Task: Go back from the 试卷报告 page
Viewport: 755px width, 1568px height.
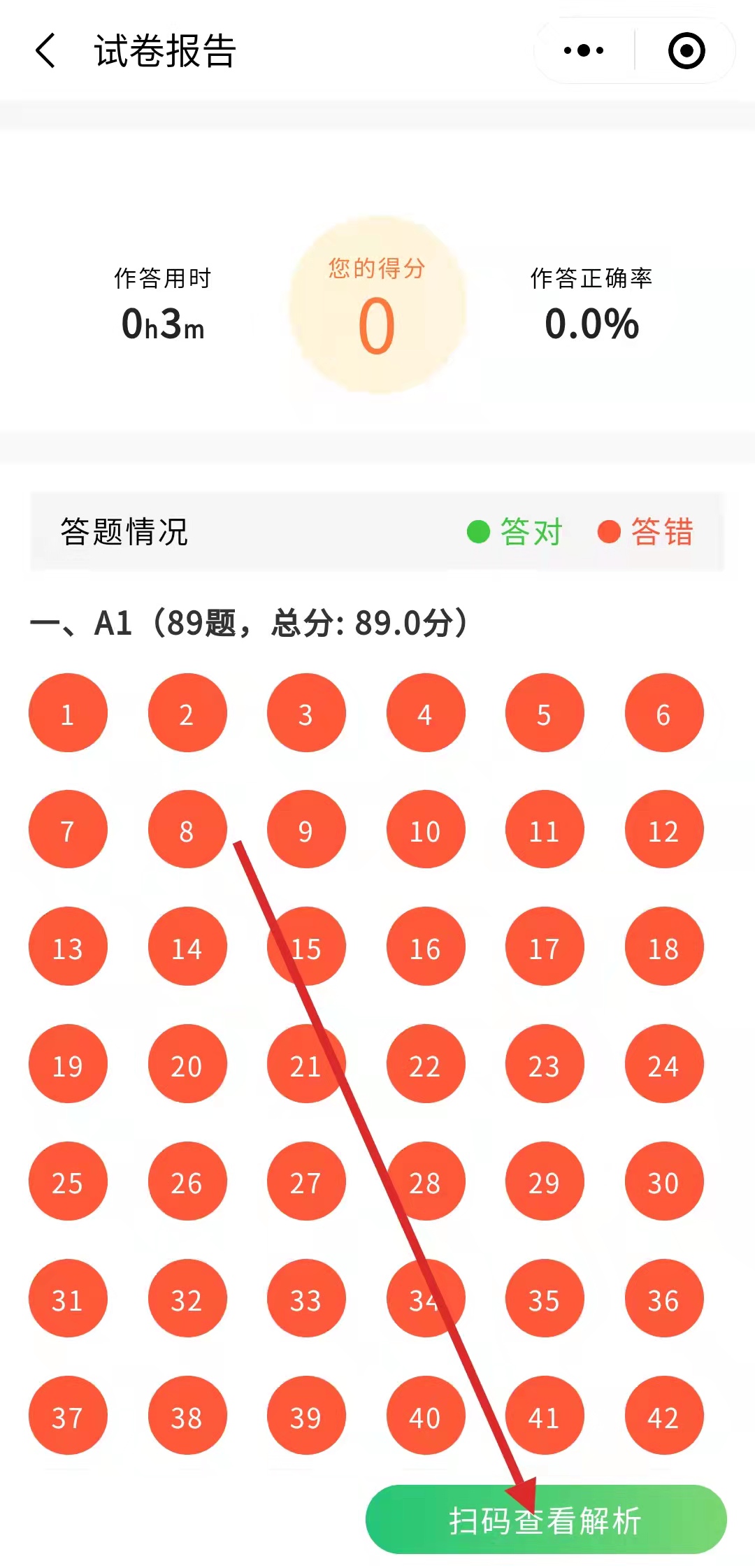Action: pos(46,51)
